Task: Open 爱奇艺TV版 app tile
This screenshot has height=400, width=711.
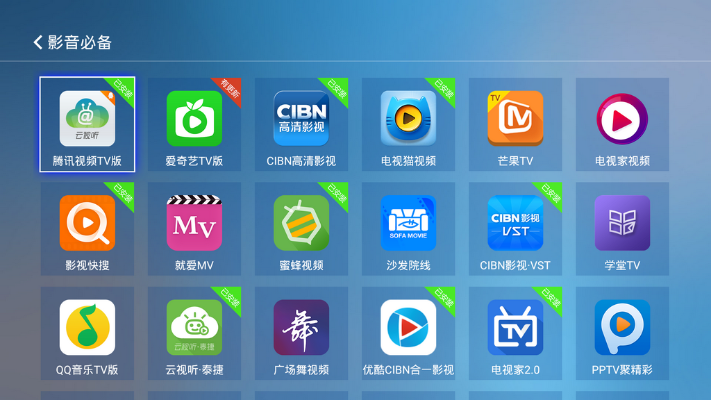Action: pyautogui.click(x=194, y=125)
